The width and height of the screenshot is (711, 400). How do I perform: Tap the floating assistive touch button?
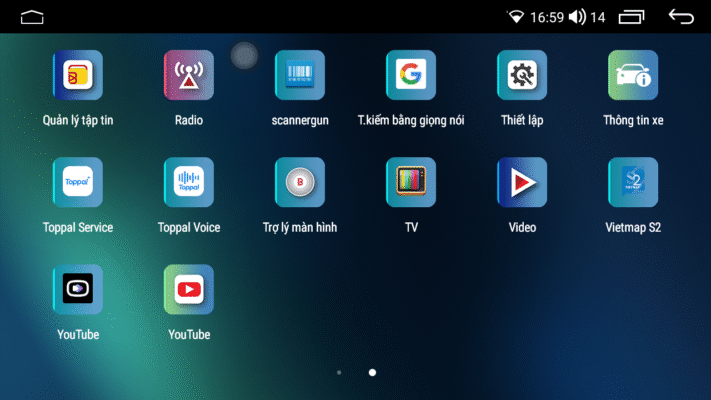(x=244, y=57)
